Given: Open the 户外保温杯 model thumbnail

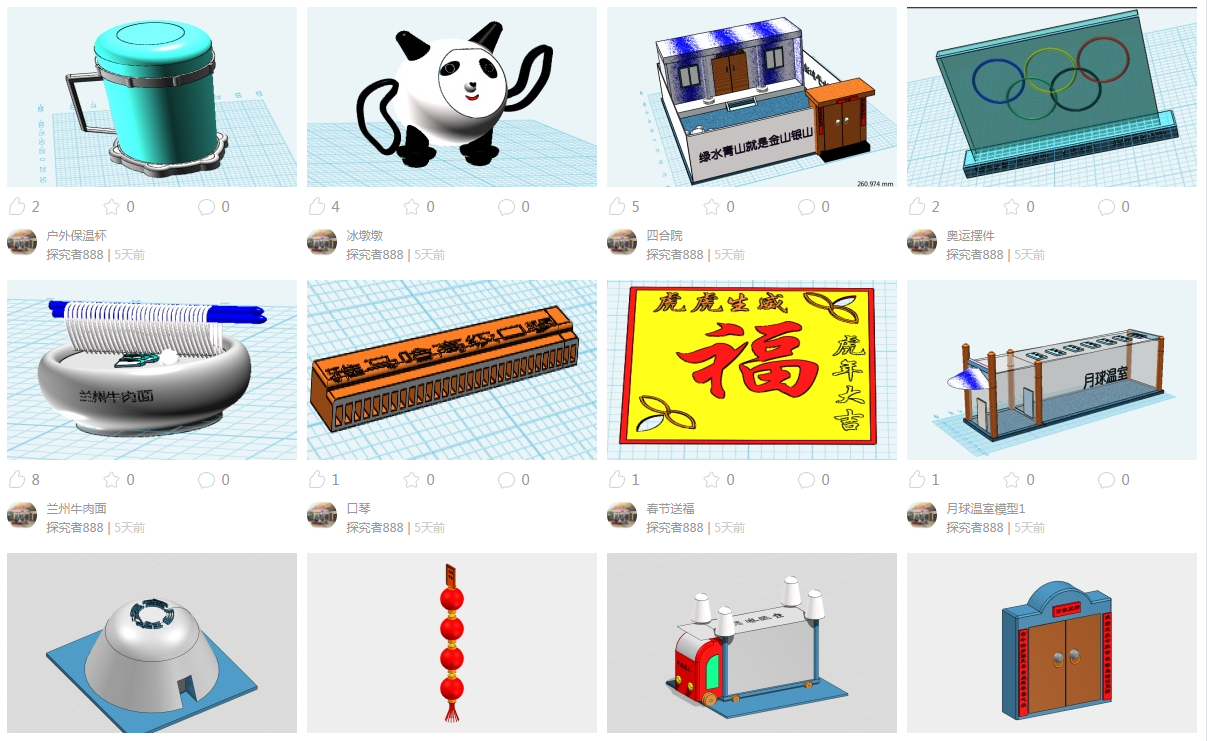Looking at the screenshot, I should click(152, 97).
